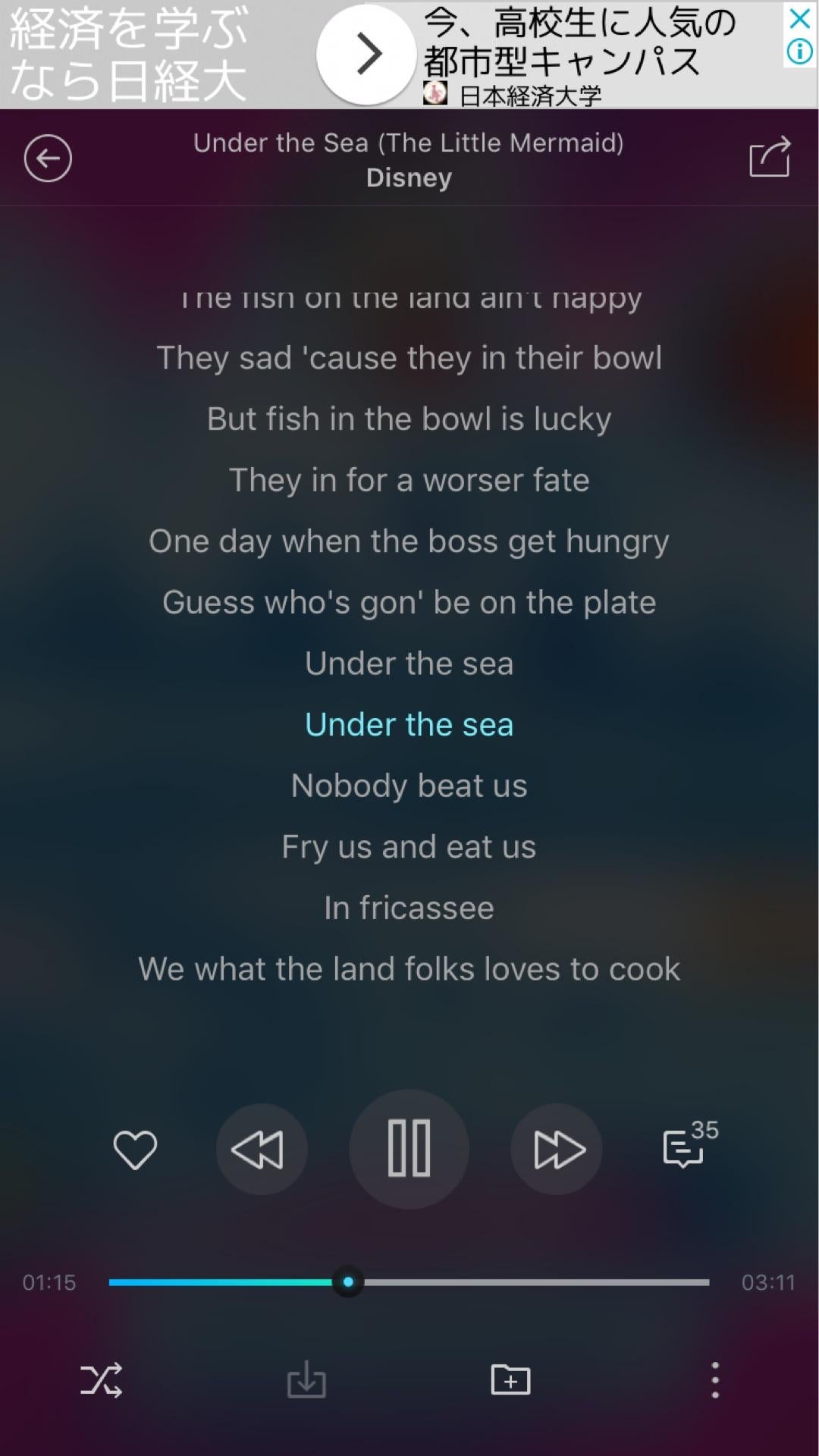Skip back to the previous track
This screenshot has height=1456, width=819.
pos(262,1150)
